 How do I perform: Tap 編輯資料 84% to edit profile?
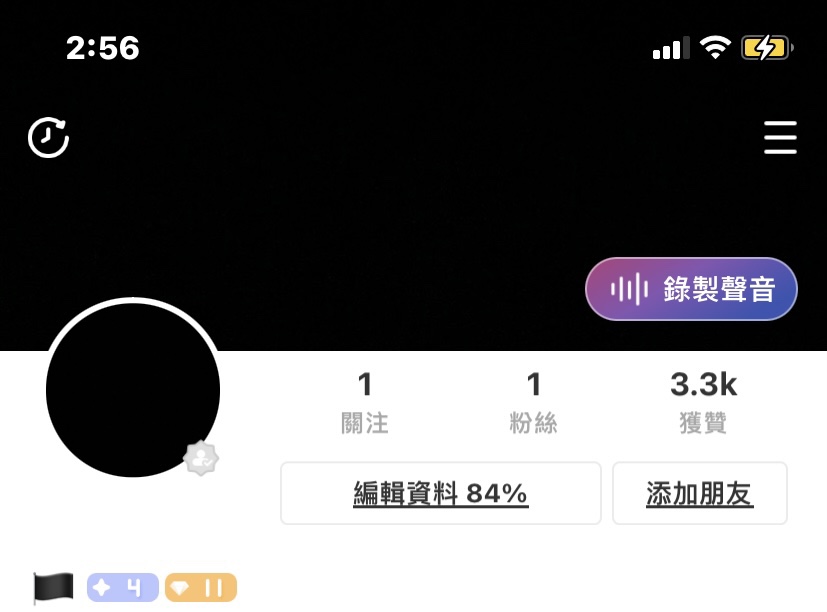(x=440, y=493)
